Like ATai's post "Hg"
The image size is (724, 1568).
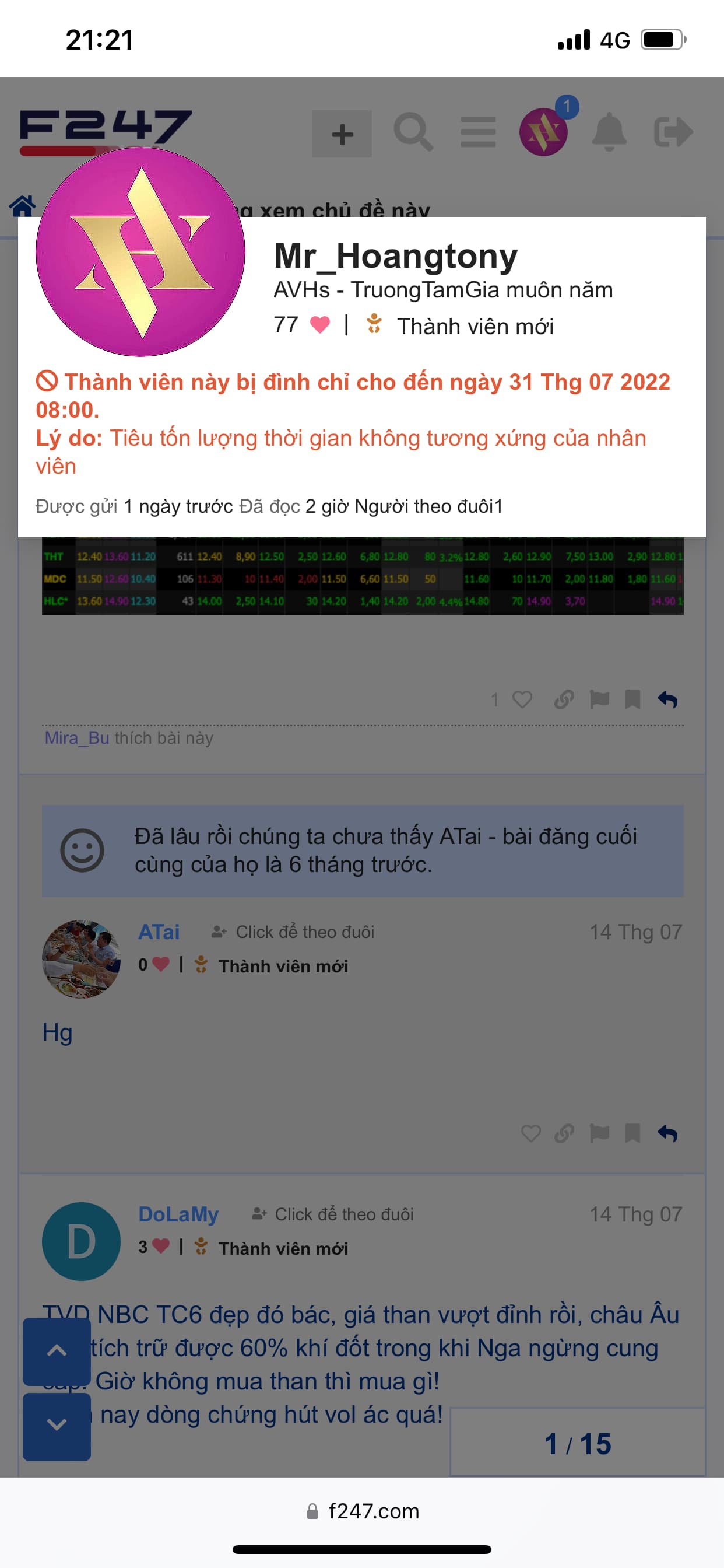coord(530,1133)
